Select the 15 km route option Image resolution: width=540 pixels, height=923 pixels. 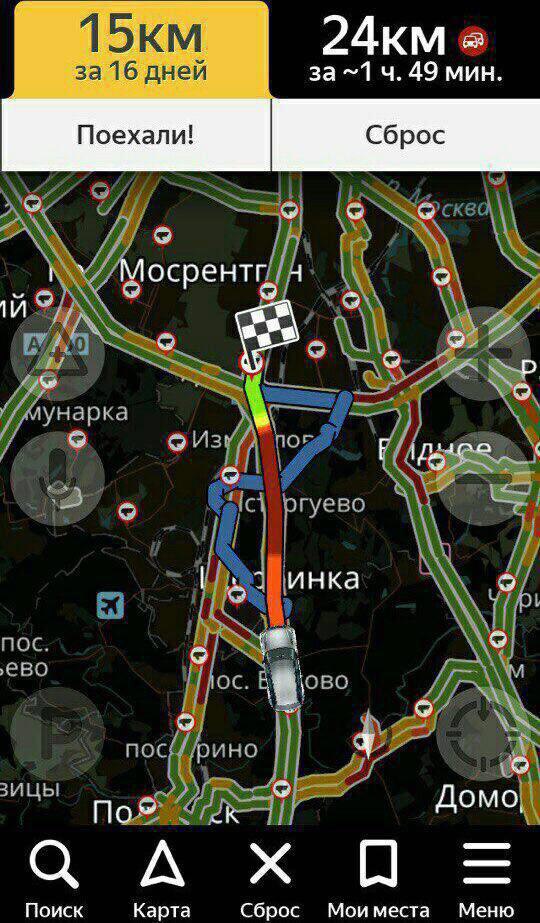141,49
